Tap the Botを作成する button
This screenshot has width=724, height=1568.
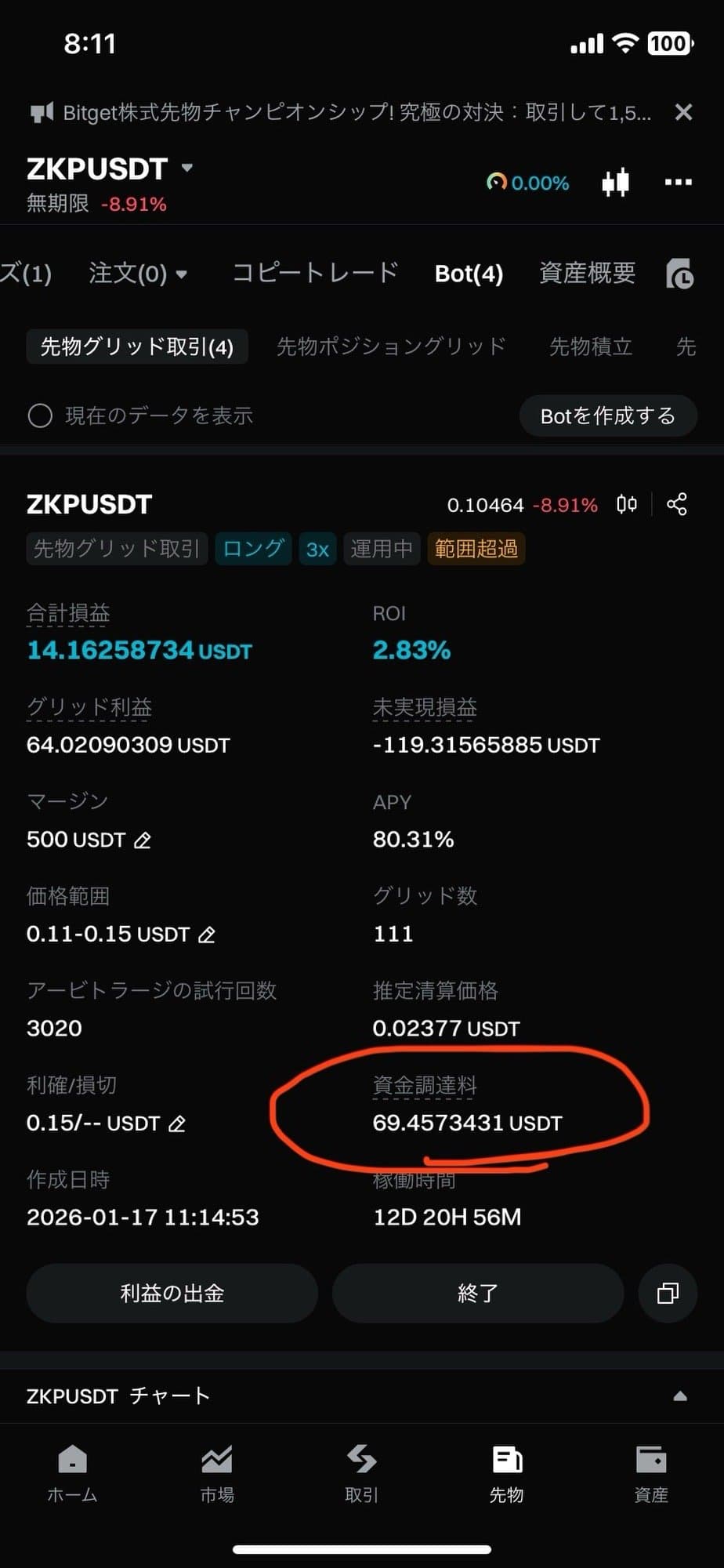607,416
